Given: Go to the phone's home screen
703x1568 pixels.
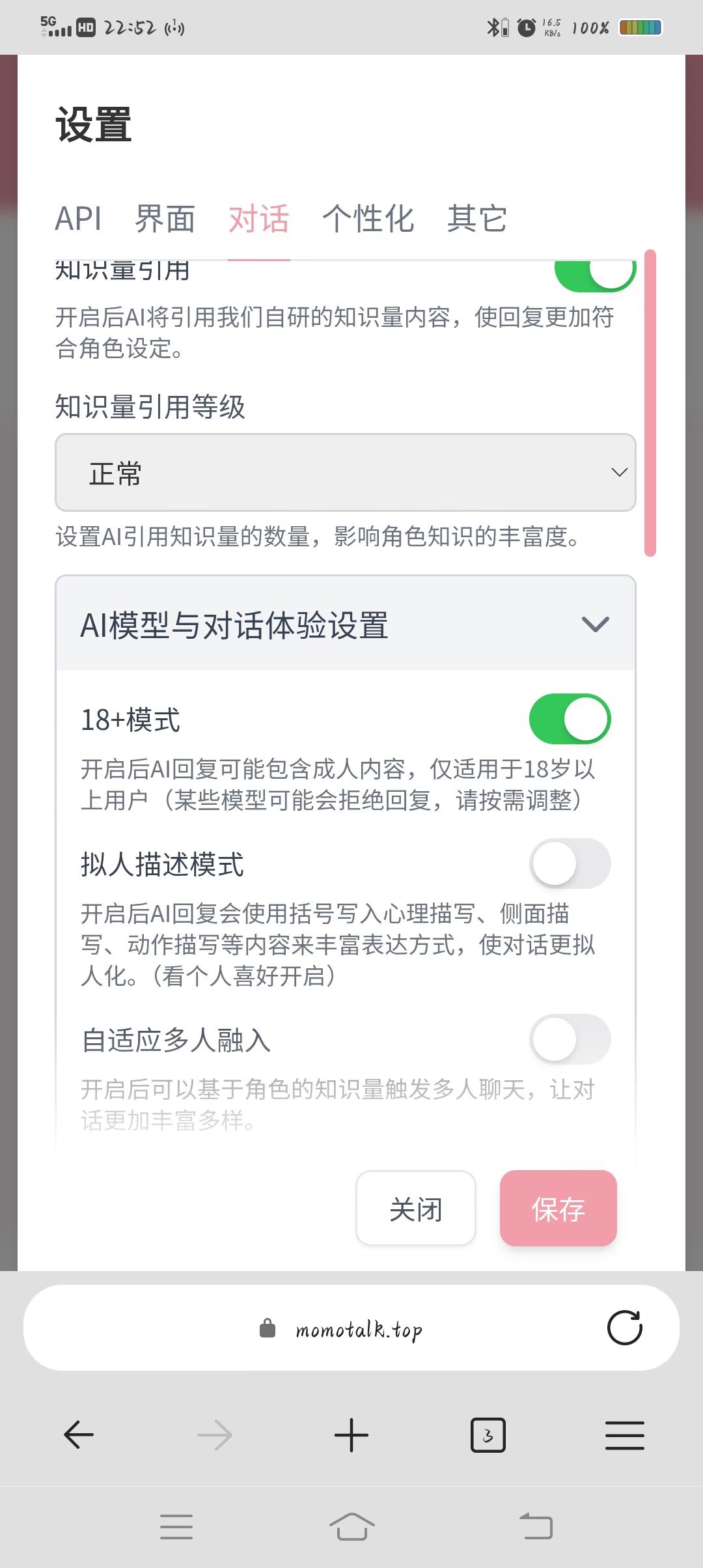Looking at the screenshot, I should (x=351, y=1526).
